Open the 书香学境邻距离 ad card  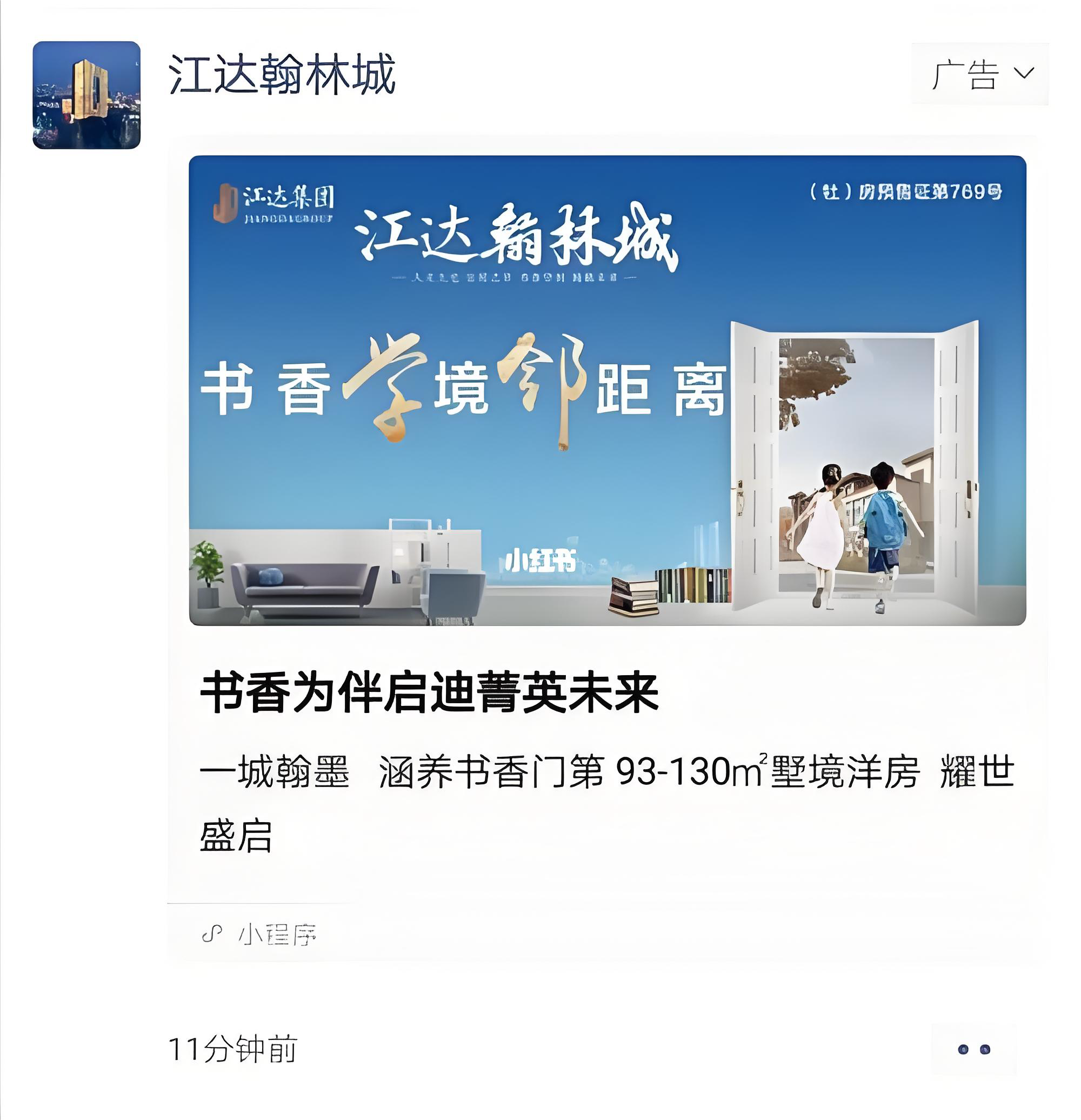coord(607,390)
